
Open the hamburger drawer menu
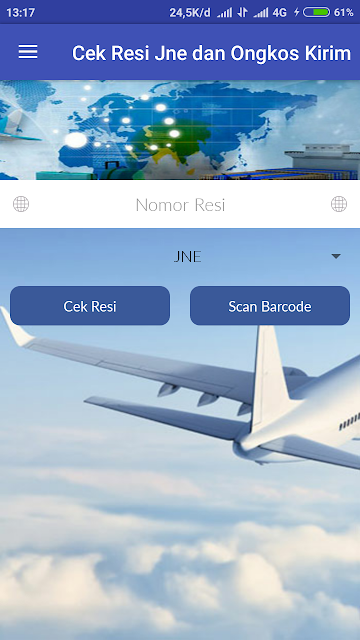[x=28, y=52]
